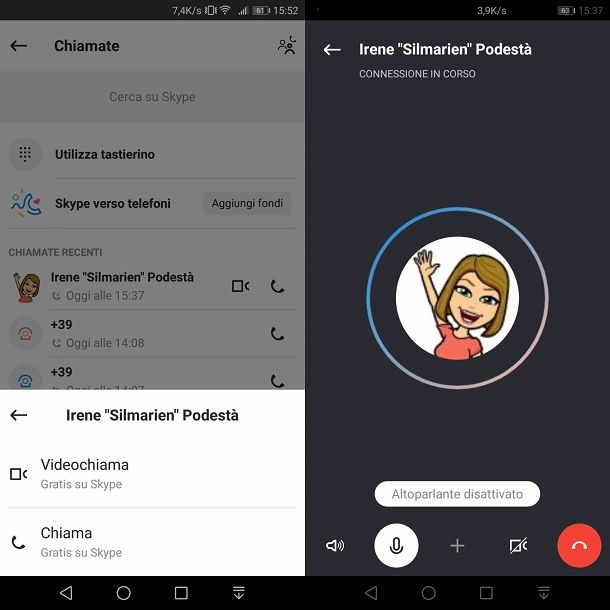Tap Android back button on left screen
Screen dimensions: 610x610
(x=66, y=593)
